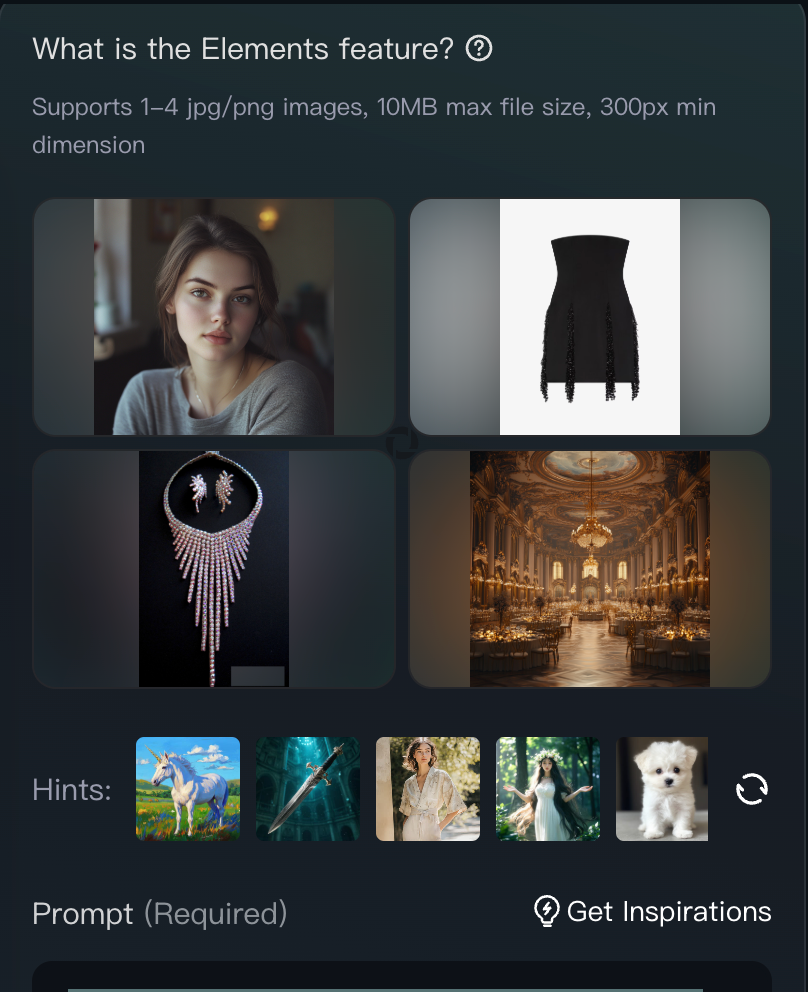
Task: Choose the white puppy hint thumbnail
Action: click(x=662, y=789)
